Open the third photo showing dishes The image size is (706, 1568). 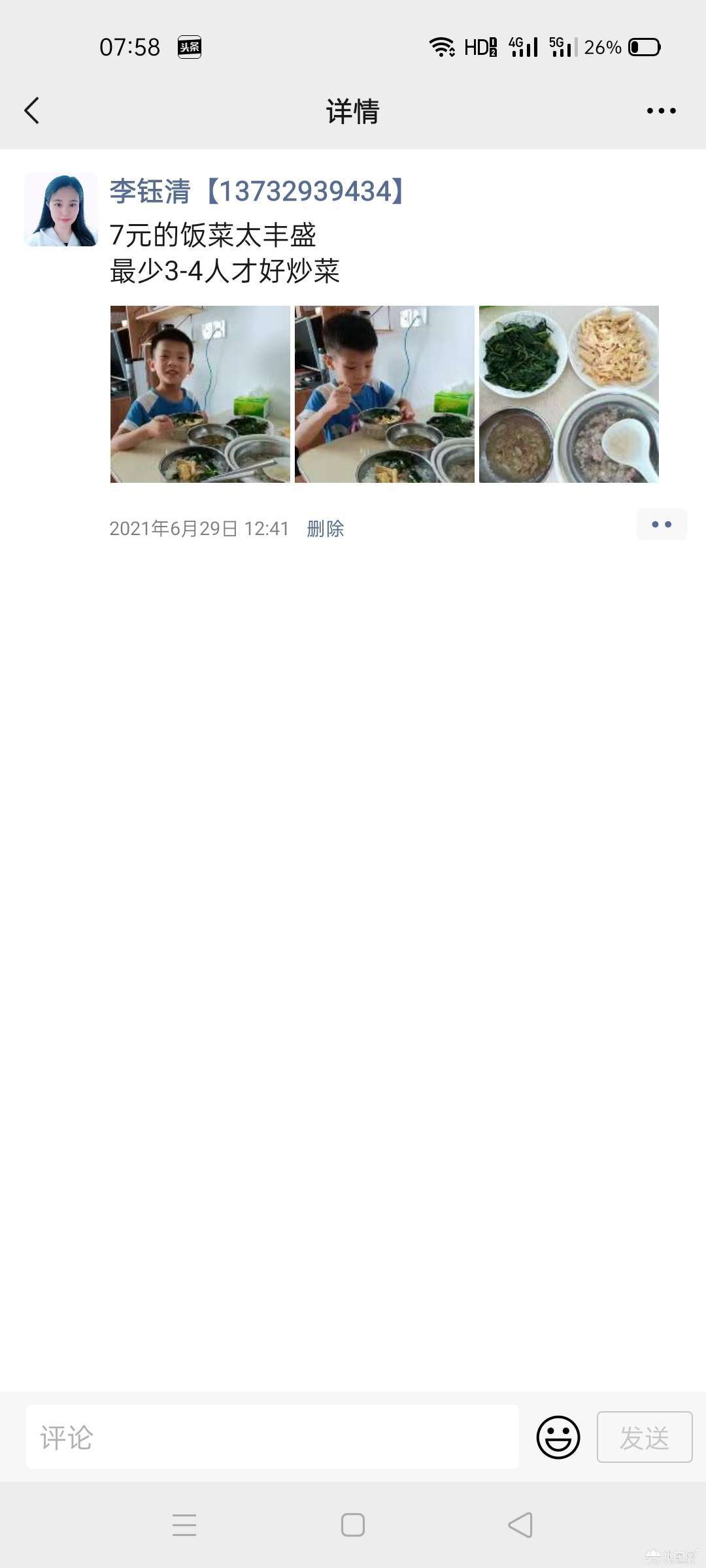coord(569,394)
